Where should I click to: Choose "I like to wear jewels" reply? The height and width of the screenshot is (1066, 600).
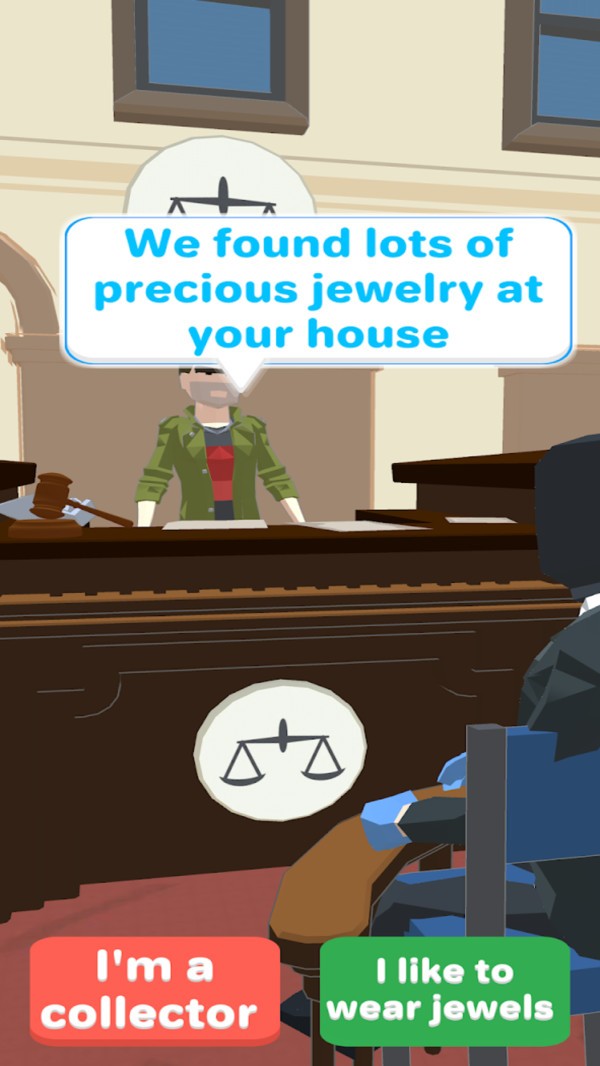coord(444,991)
